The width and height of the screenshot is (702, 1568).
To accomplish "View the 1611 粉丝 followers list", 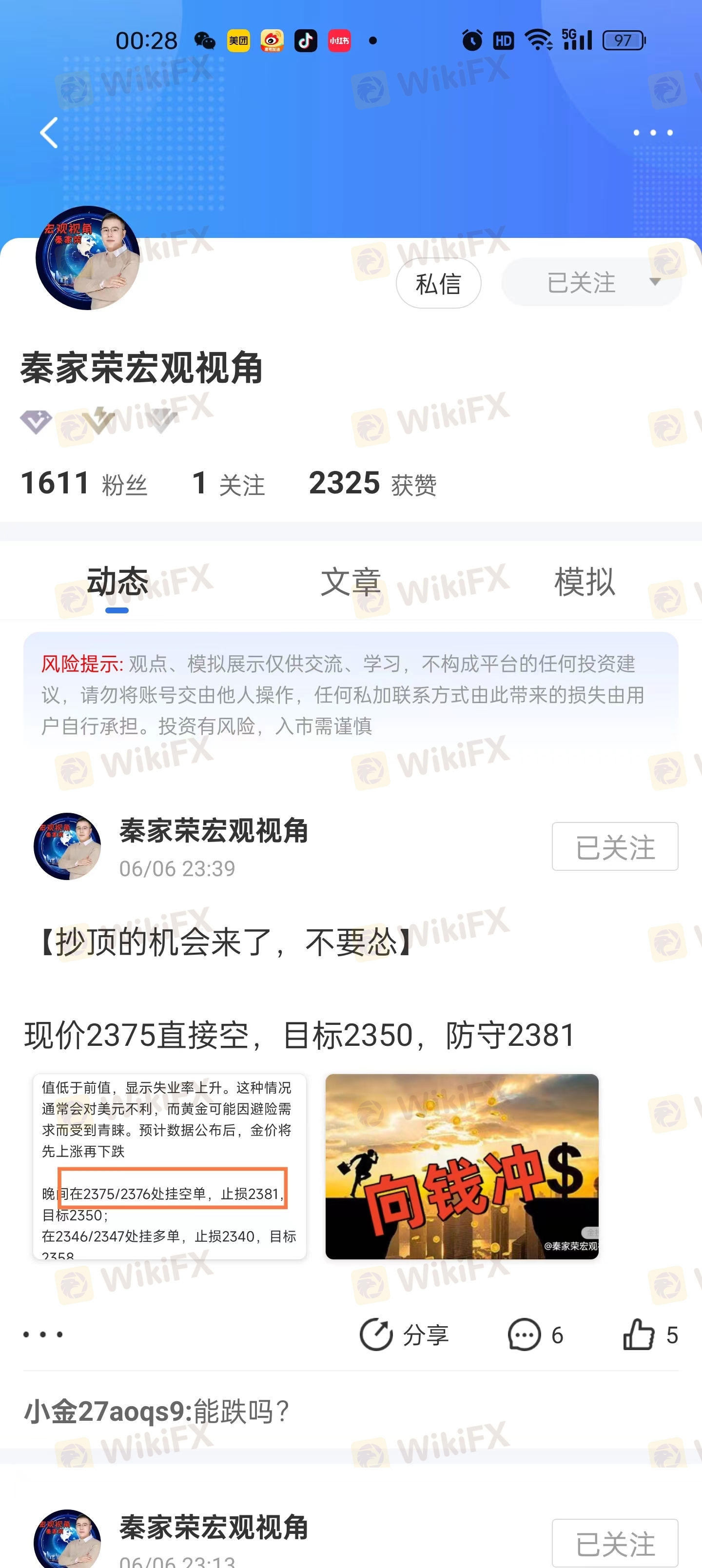I will (x=84, y=484).
